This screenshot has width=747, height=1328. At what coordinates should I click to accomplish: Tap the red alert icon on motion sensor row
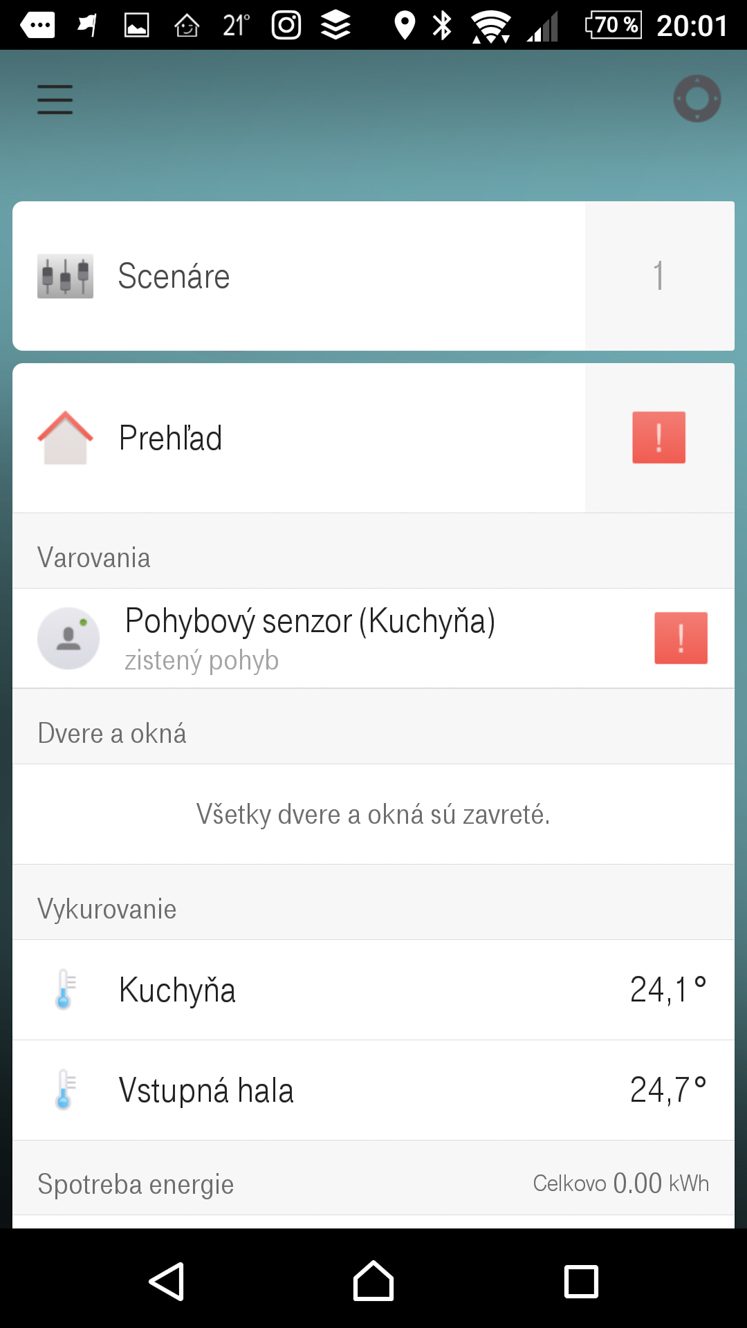(681, 638)
